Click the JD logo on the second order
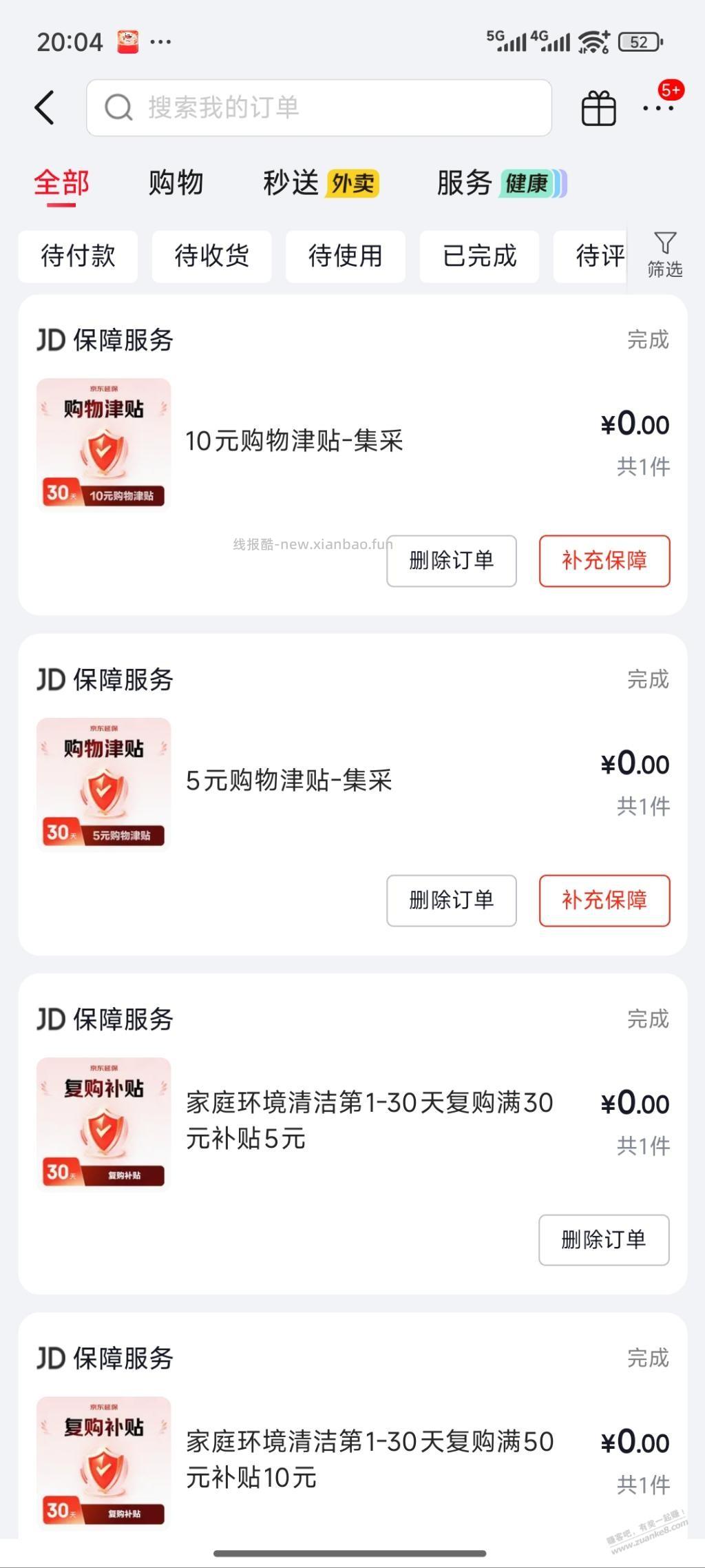The height and width of the screenshot is (1568, 705). pyautogui.click(x=51, y=679)
